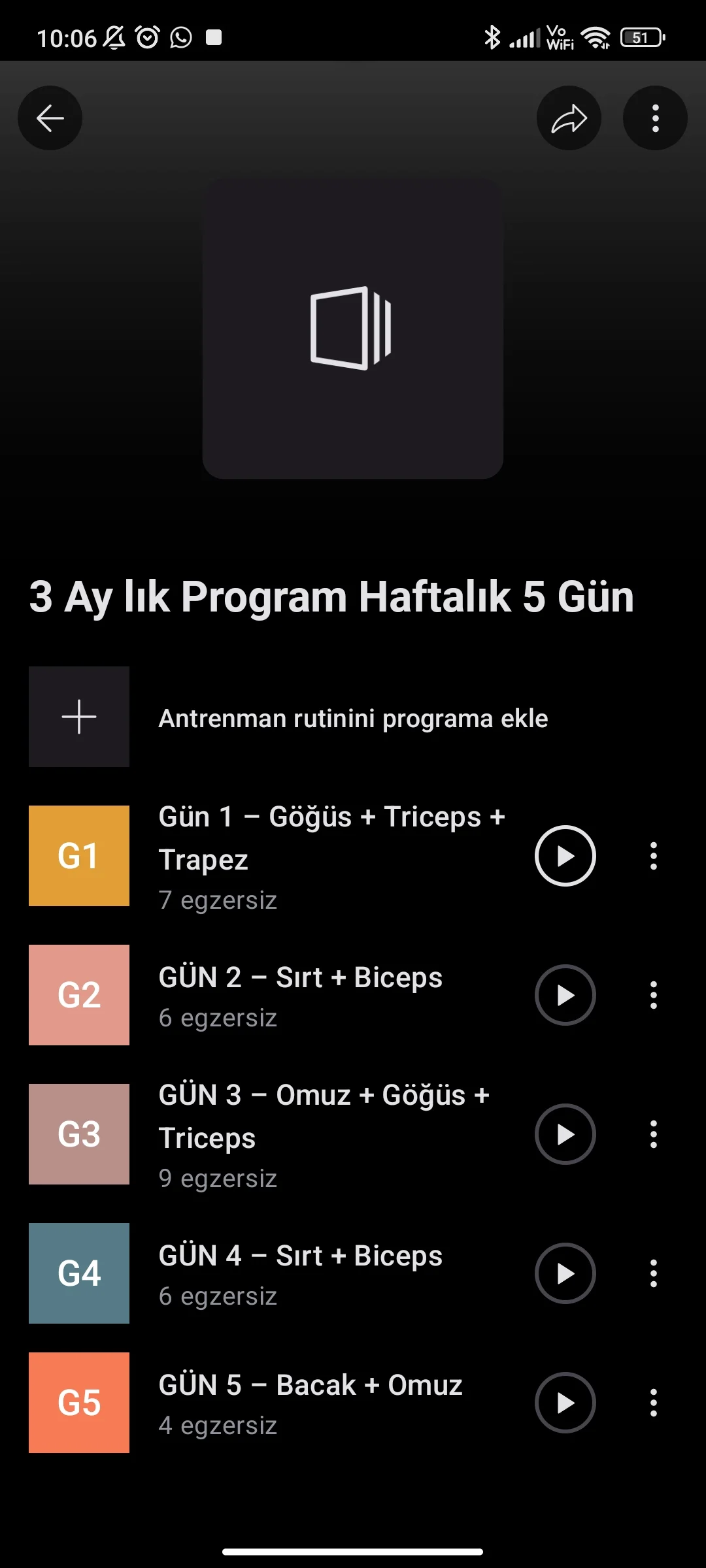Open more options for GÜN 2
This screenshot has width=706, height=1568.
(653, 995)
